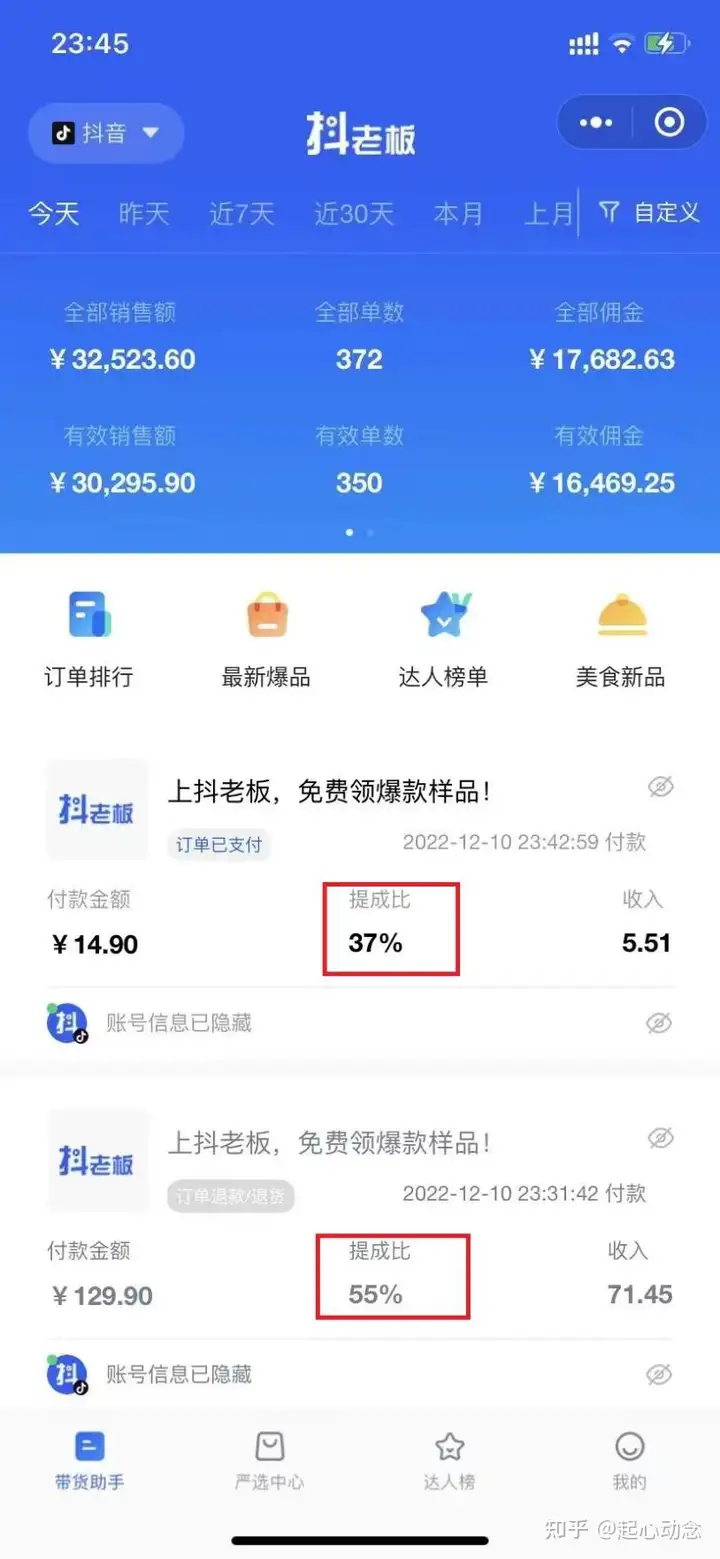Toggle visibility on the ¥14.90 order card
720x1559 pixels.
(x=660, y=787)
